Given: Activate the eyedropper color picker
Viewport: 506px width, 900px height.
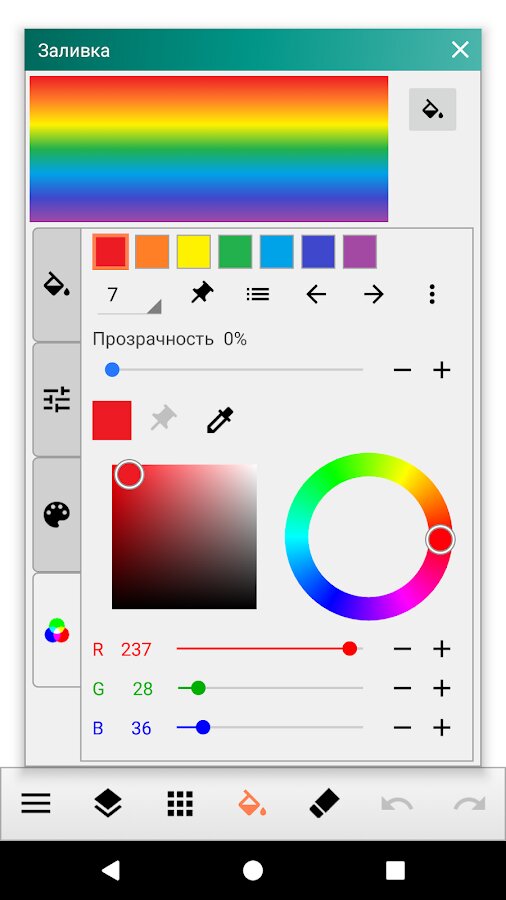Looking at the screenshot, I should point(220,420).
